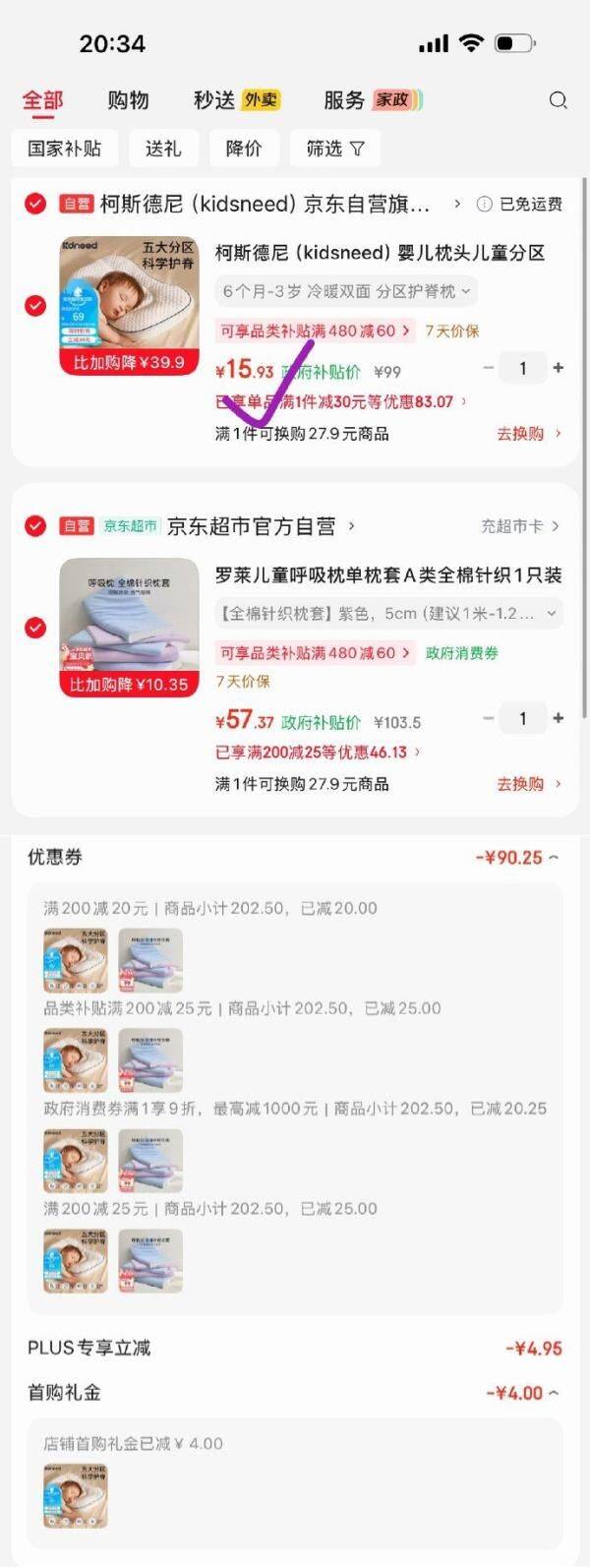Increase quantity of the 柯斯德尼 pillow
Viewport: 590px width, 1568px height.
pyautogui.click(x=559, y=368)
